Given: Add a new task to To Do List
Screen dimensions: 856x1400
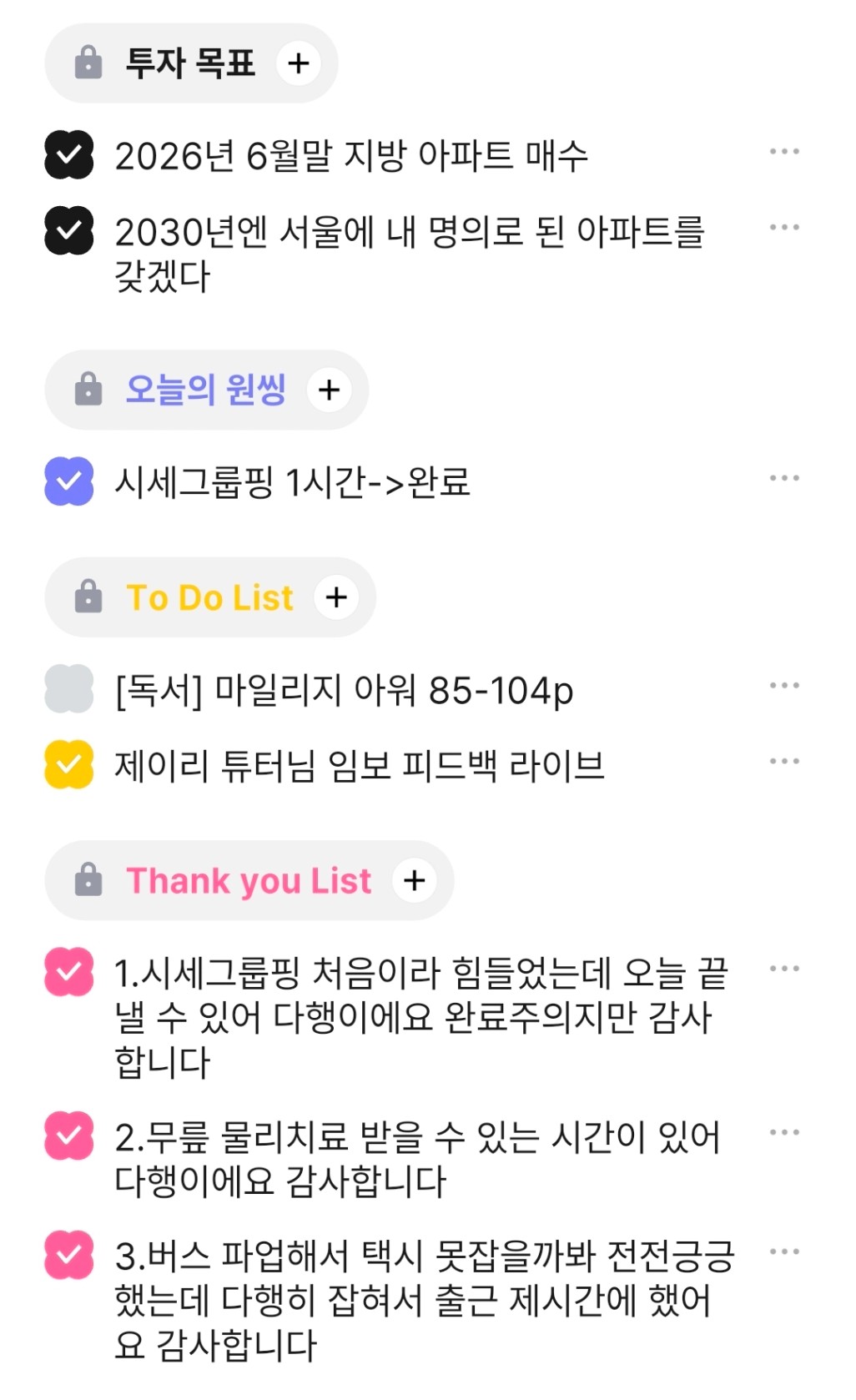Looking at the screenshot, I should pyautogui.click(x=336, y=597).
